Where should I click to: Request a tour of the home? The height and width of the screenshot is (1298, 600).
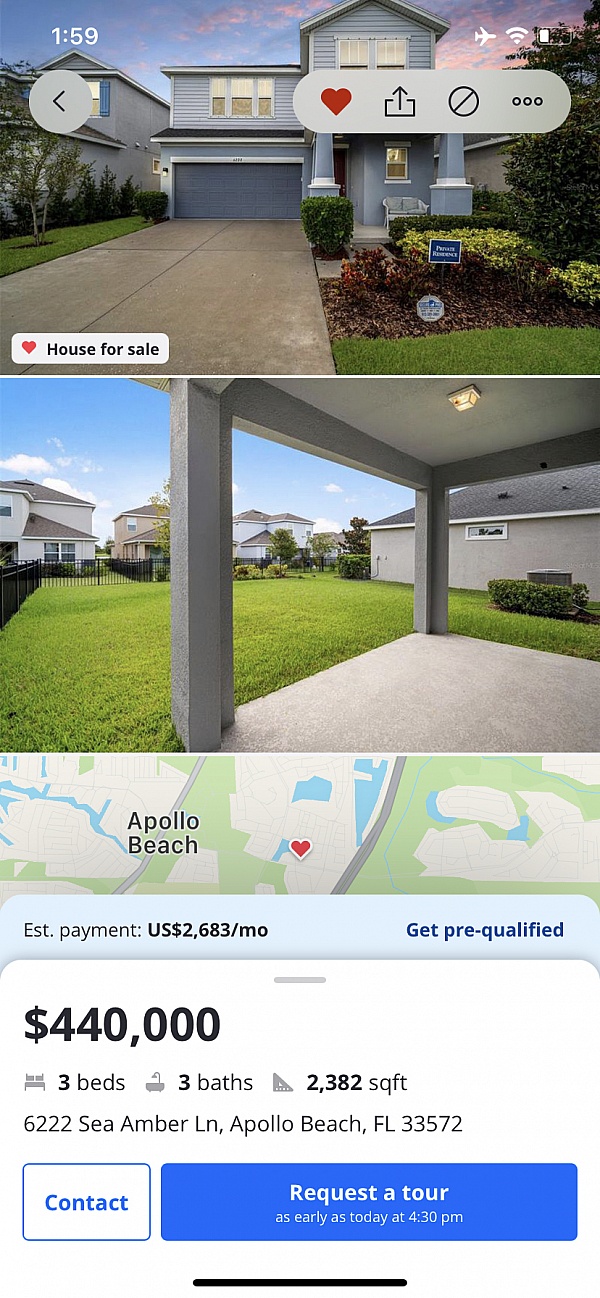pos(369,1202)
